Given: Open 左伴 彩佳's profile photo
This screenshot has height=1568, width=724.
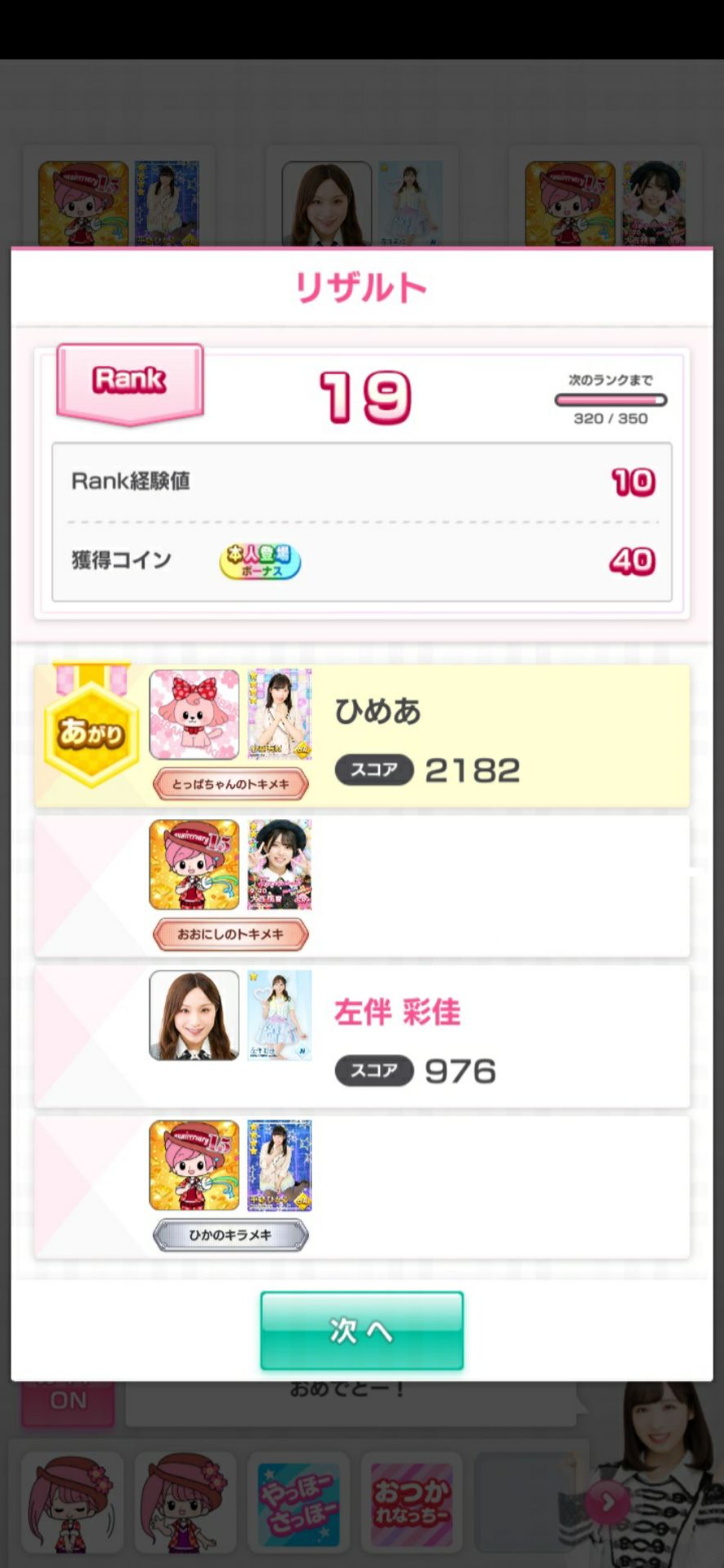Looking at the screenshot, I should click(194, 1015).
